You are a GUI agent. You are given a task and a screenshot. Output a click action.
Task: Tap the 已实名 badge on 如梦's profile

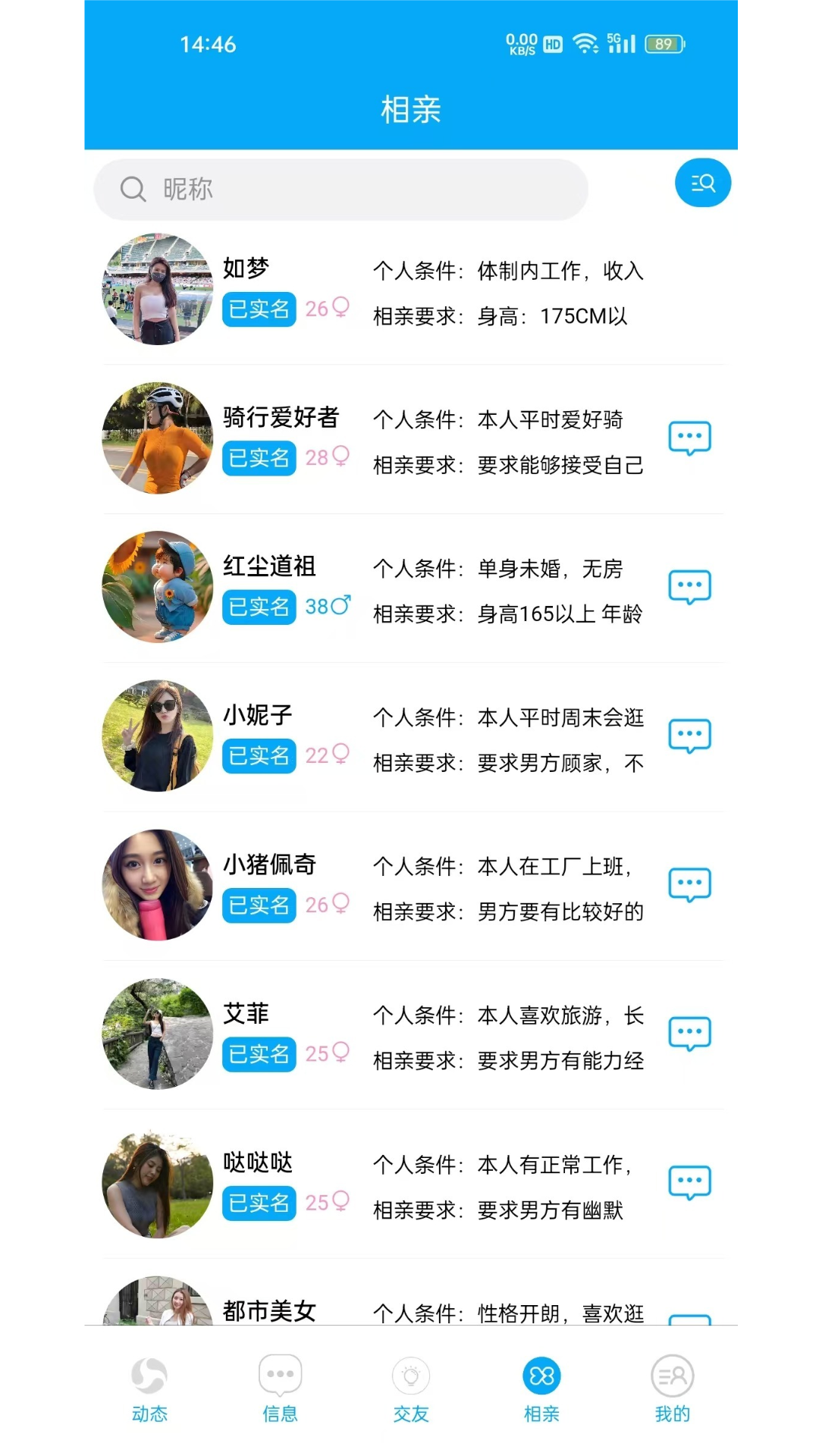pos(258,309)
